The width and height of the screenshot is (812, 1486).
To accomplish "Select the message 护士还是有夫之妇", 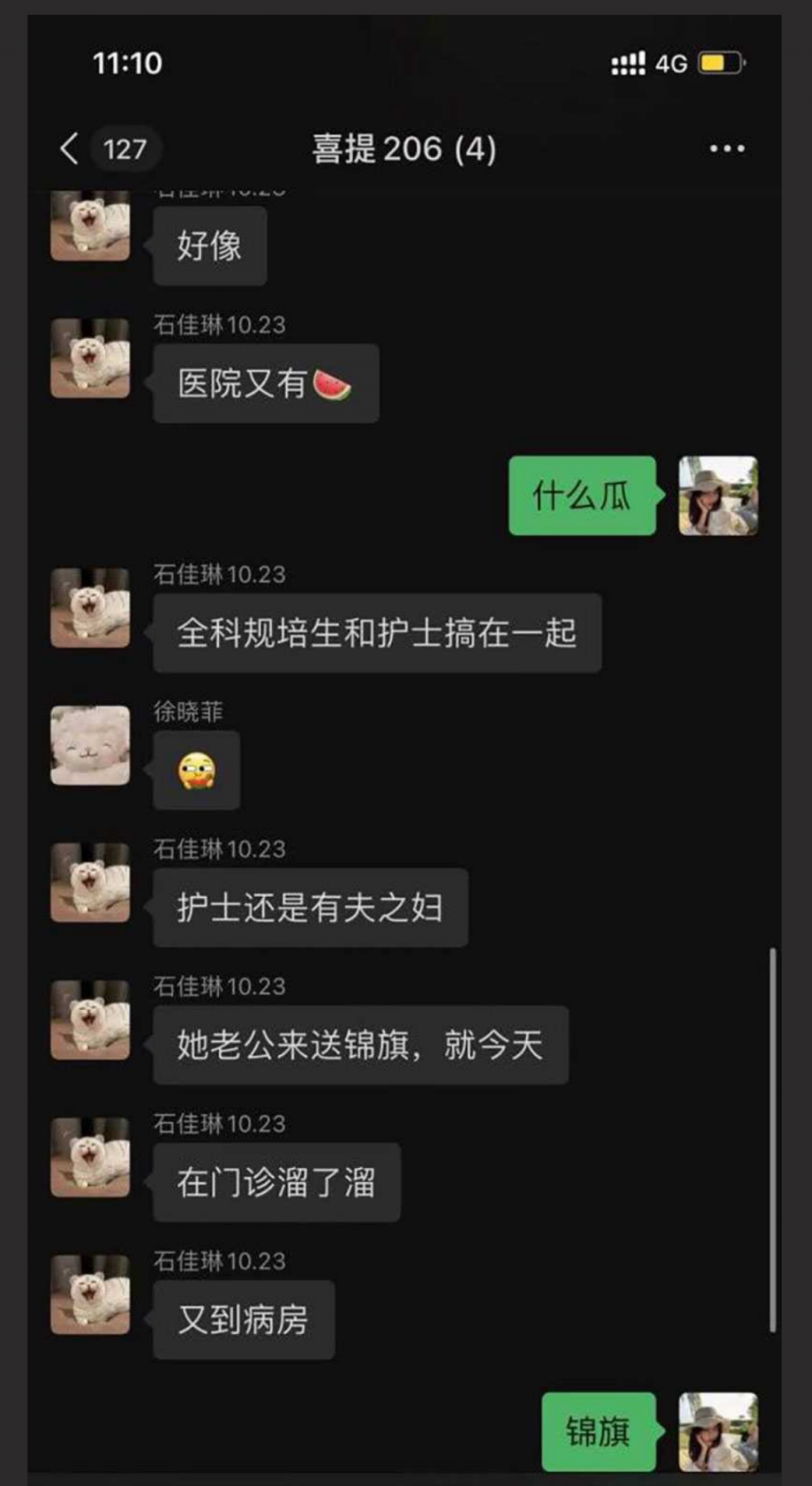I will tap(310, 905).
